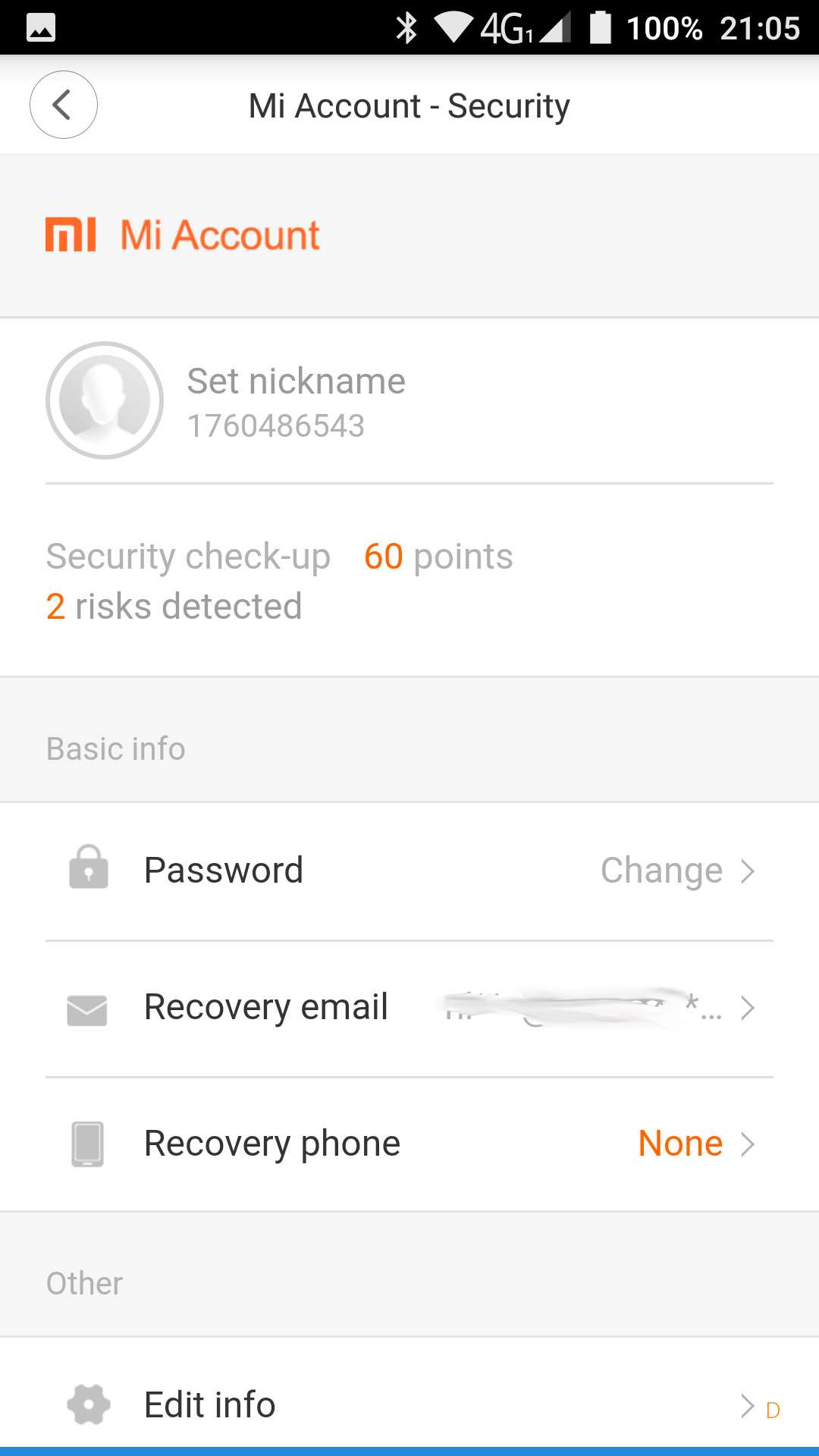This screenshot has height=1456, width=819.
Task: Change the account password
Action: click(409, 871)
